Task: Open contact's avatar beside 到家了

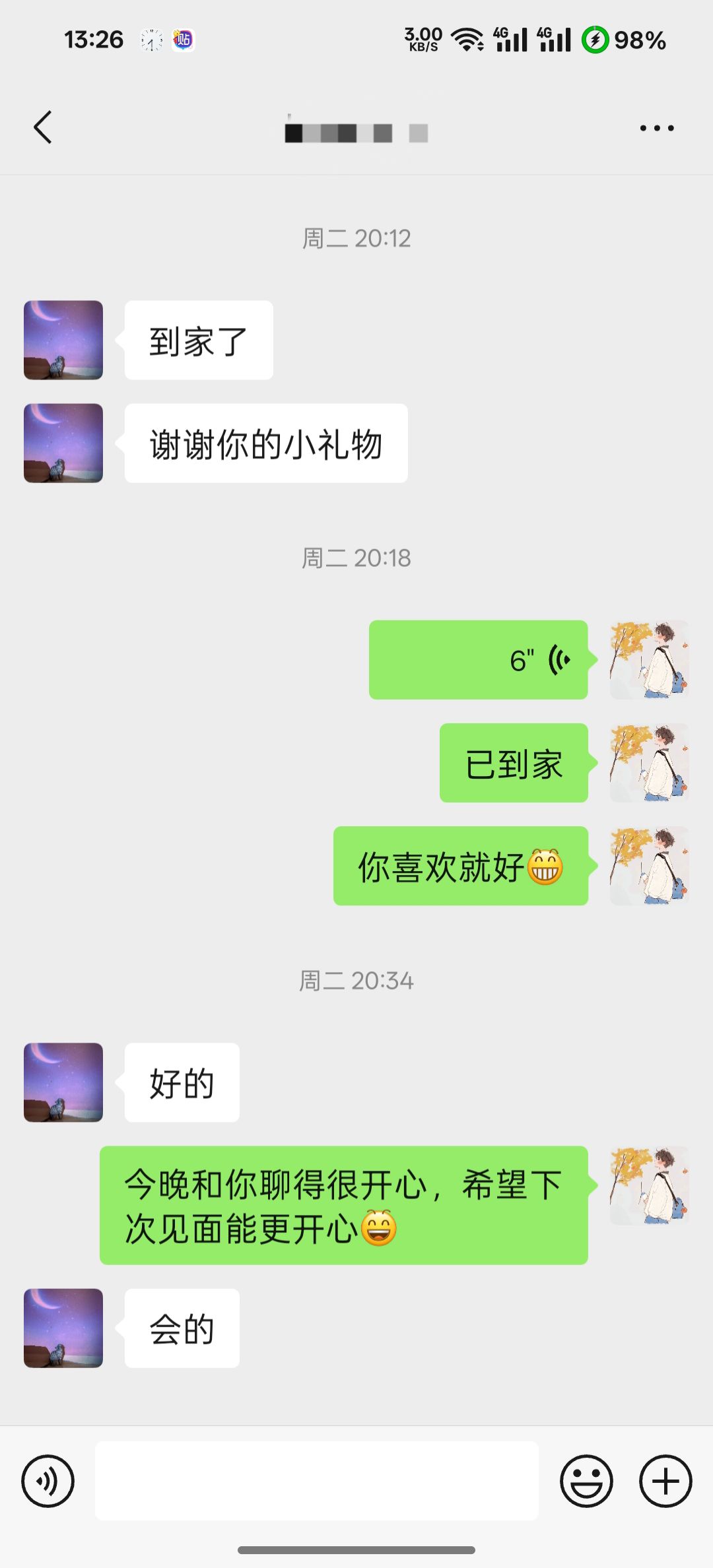Action: pos(63,340)
